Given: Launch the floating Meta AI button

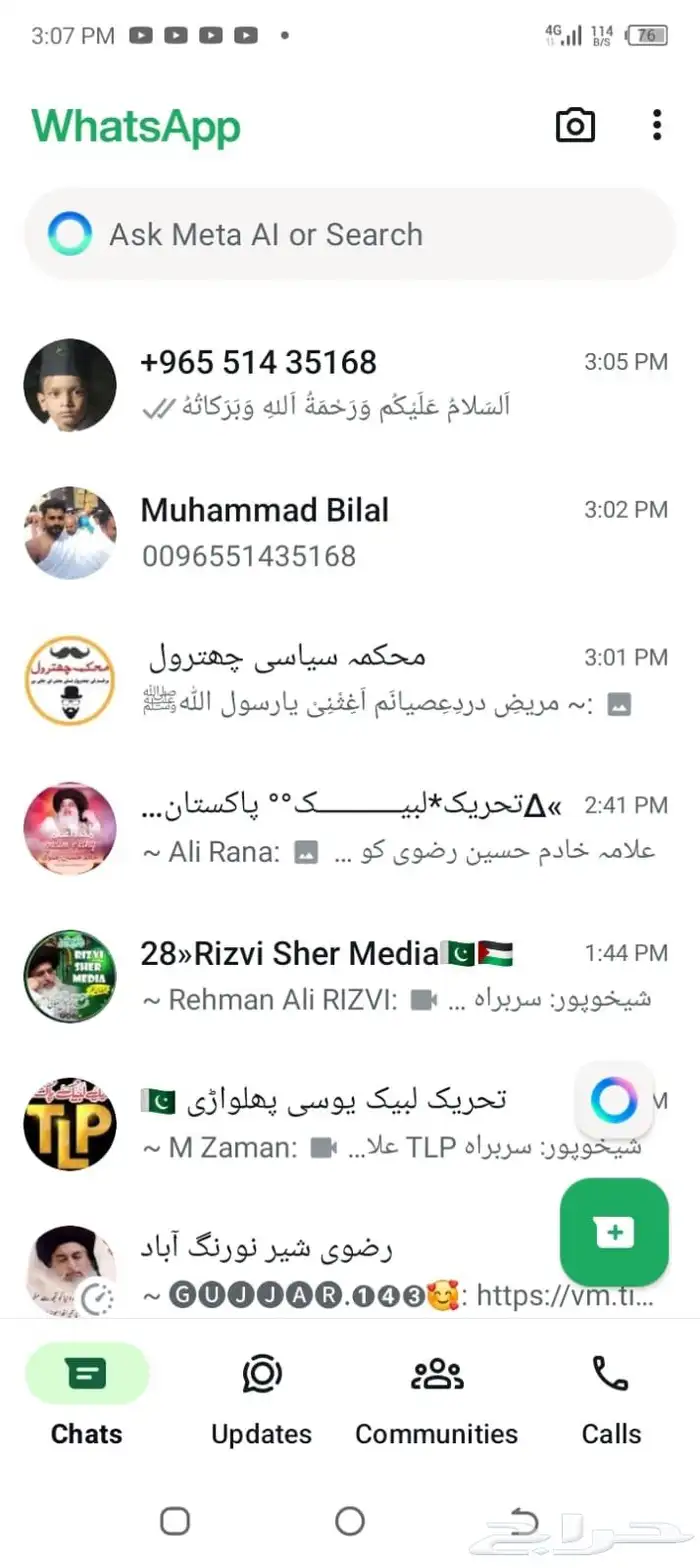Looking at the screenshot, I should click(614, 1101).
